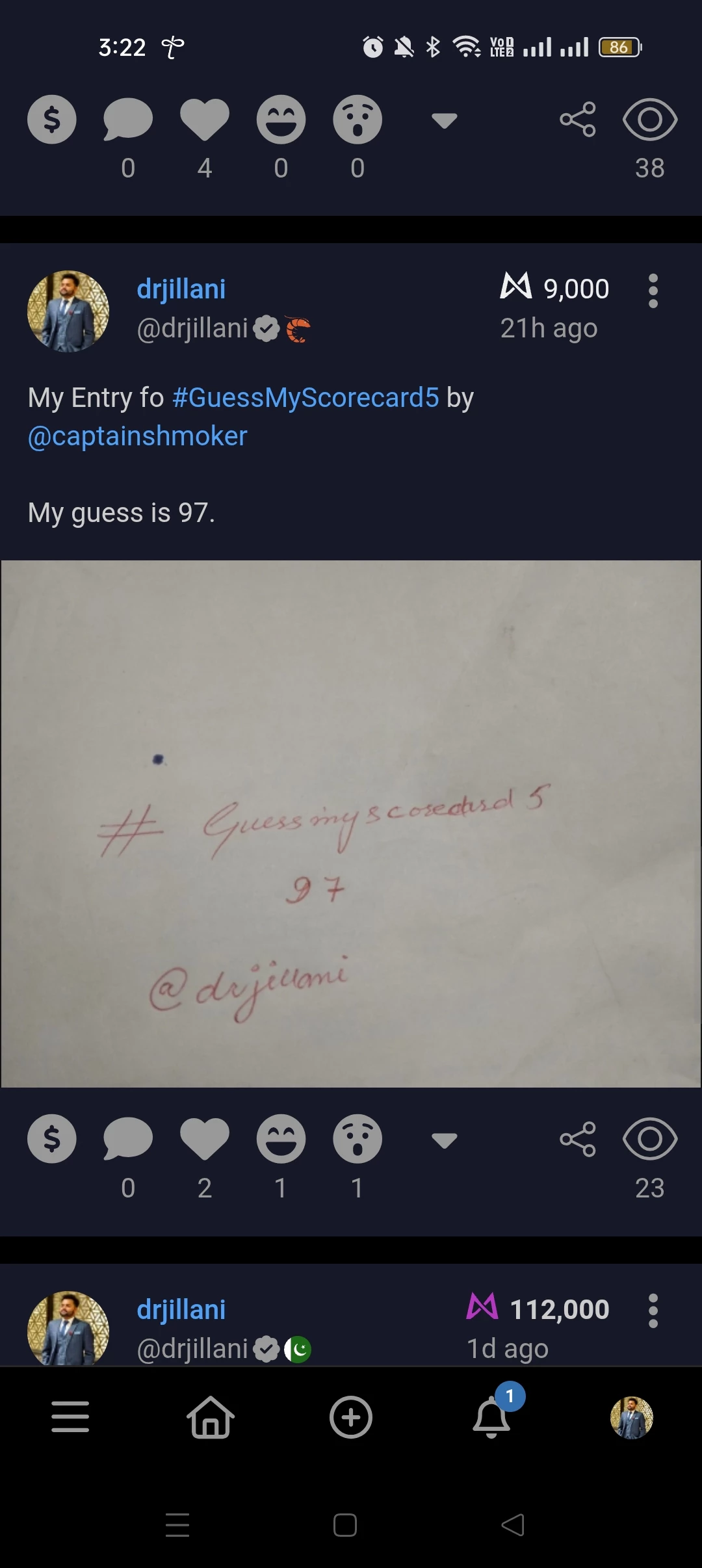Like the topmost post with 4 hearts

click(x=205, y=120)
